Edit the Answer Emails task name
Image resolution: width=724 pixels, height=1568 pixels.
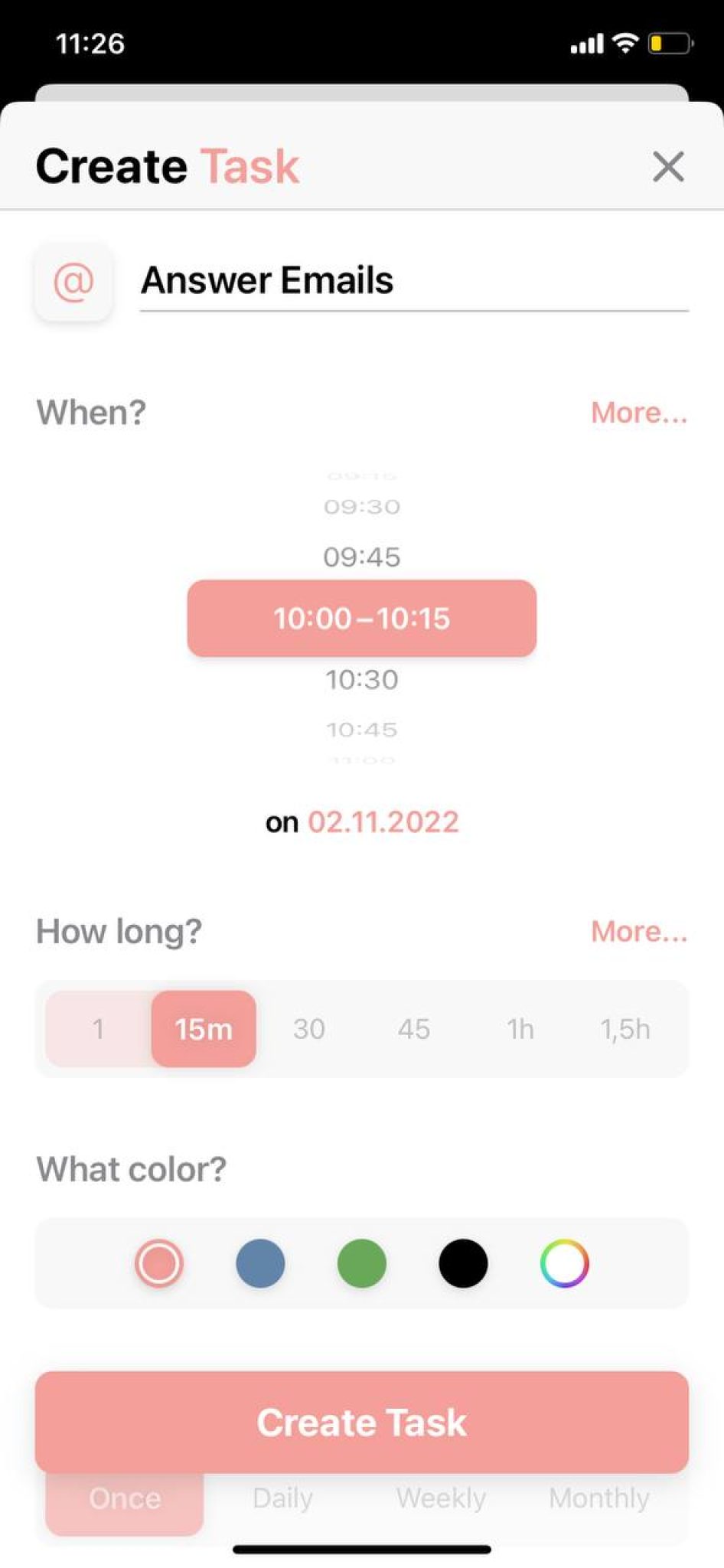pyautogui.click(x=266, y=280)
